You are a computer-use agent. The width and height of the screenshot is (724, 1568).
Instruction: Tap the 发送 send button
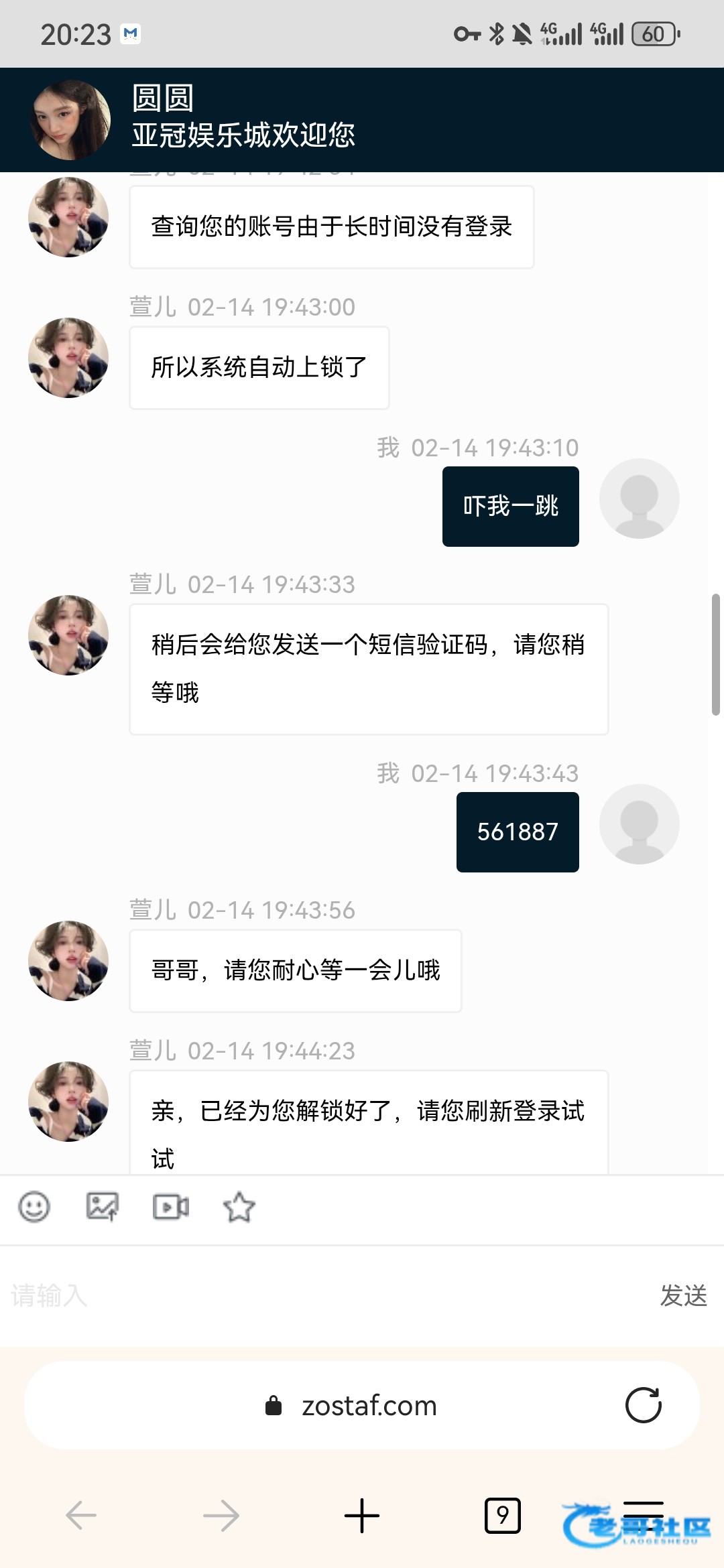[683, 1295]
